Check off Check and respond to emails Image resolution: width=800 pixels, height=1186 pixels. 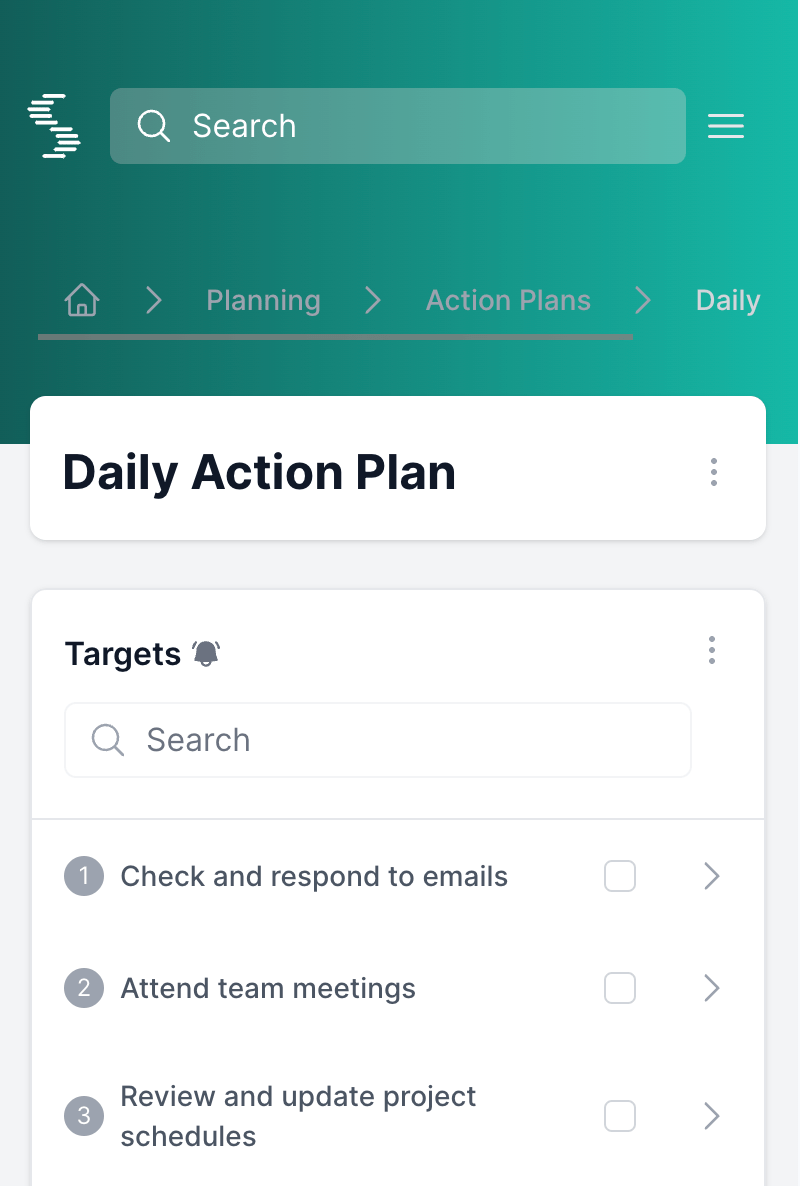[x=620, y=877]
